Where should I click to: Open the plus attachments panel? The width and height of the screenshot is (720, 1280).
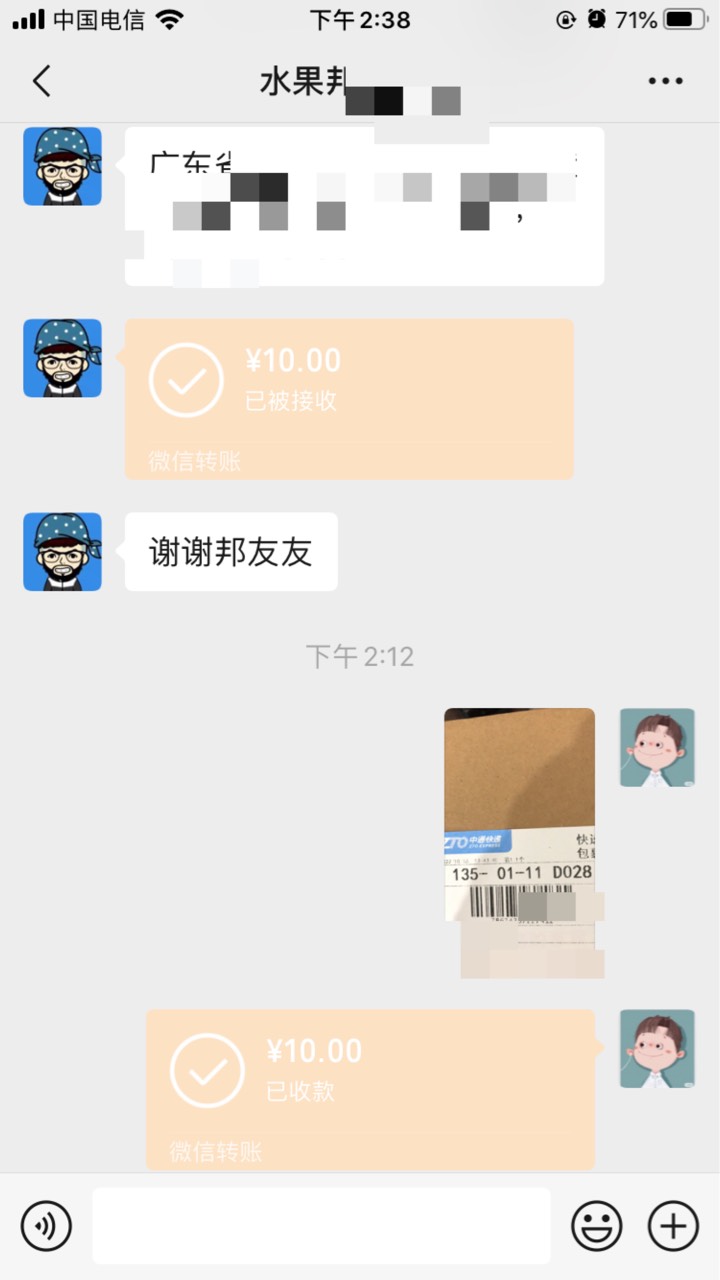[673, 1225]
